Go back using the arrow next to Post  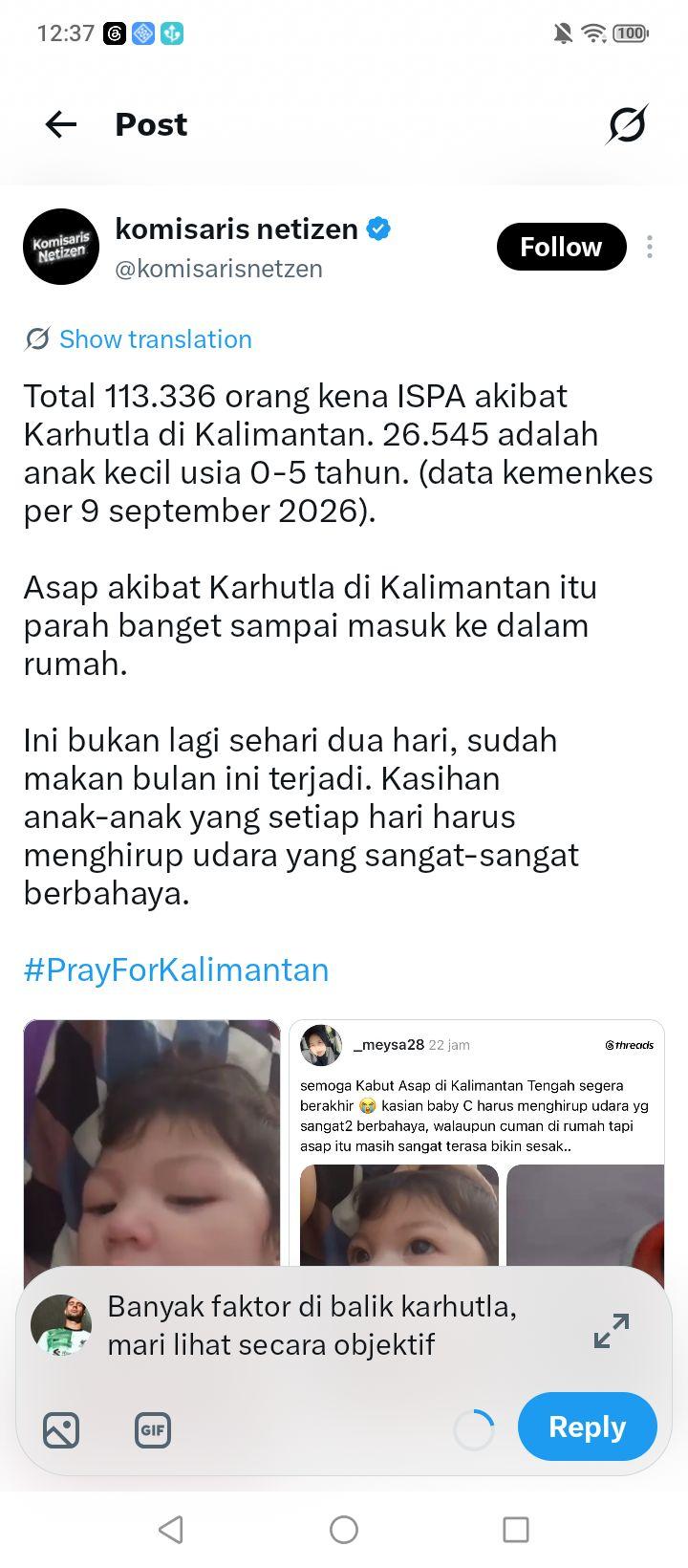click(61, 124)
